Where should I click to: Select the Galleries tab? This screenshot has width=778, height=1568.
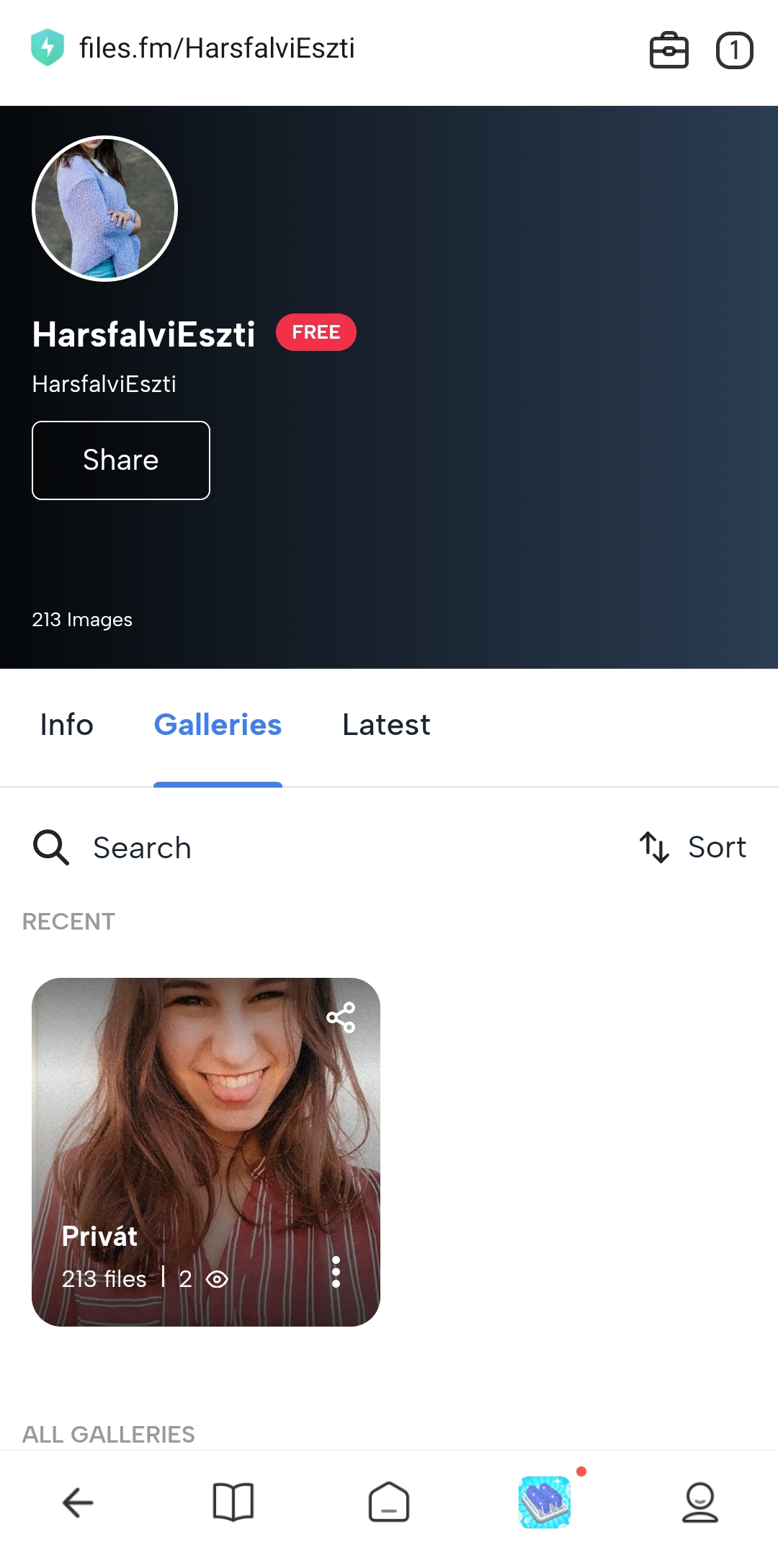click(218, 725)
